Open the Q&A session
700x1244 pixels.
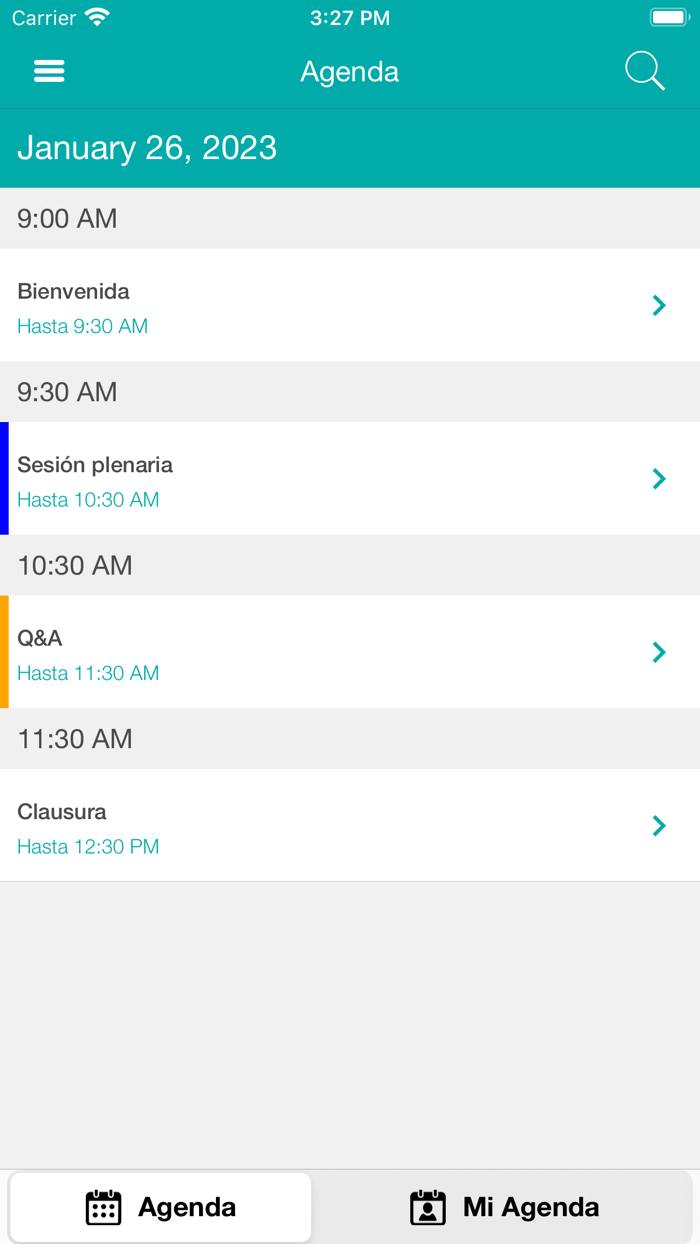350,652
